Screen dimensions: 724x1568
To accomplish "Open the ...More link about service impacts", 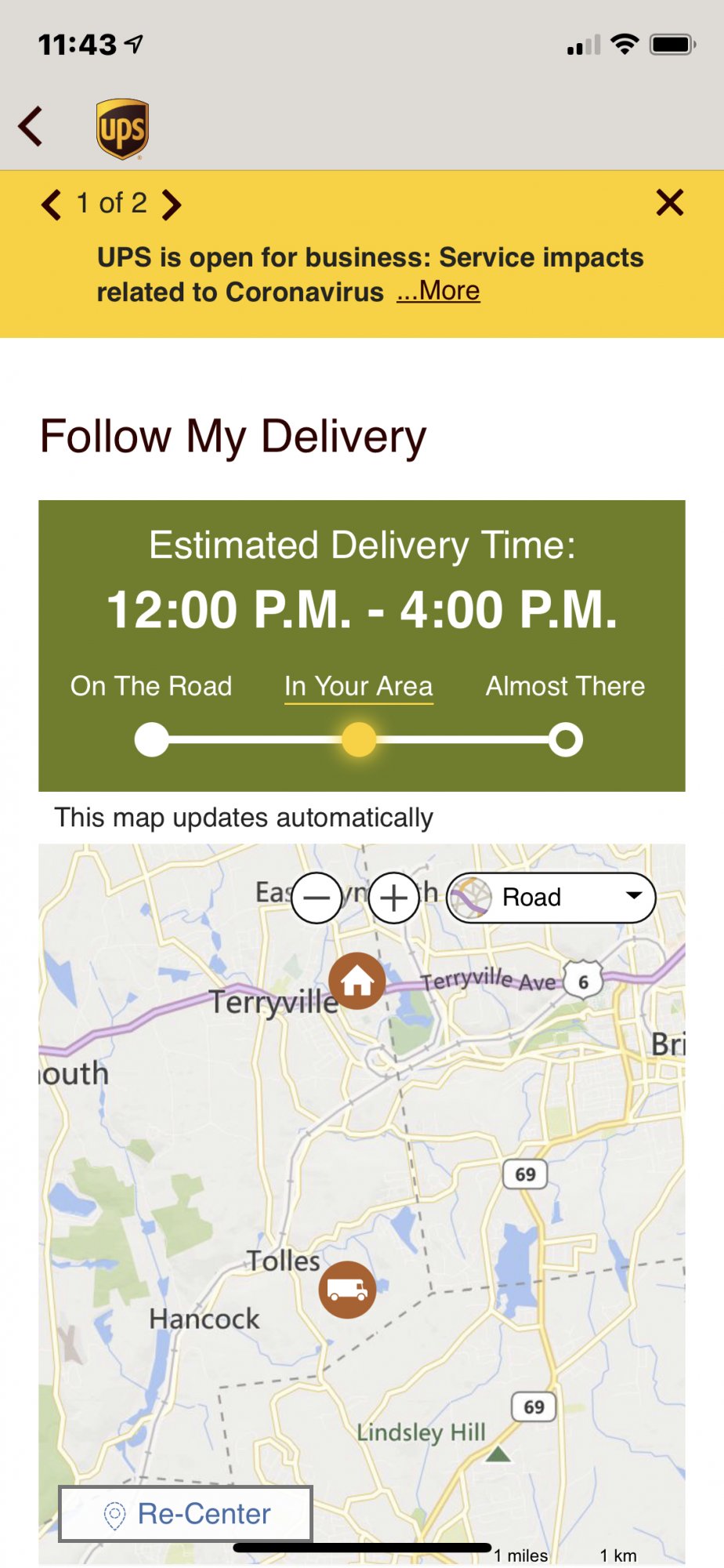I will pyautogui.click(x=438, y=291).
